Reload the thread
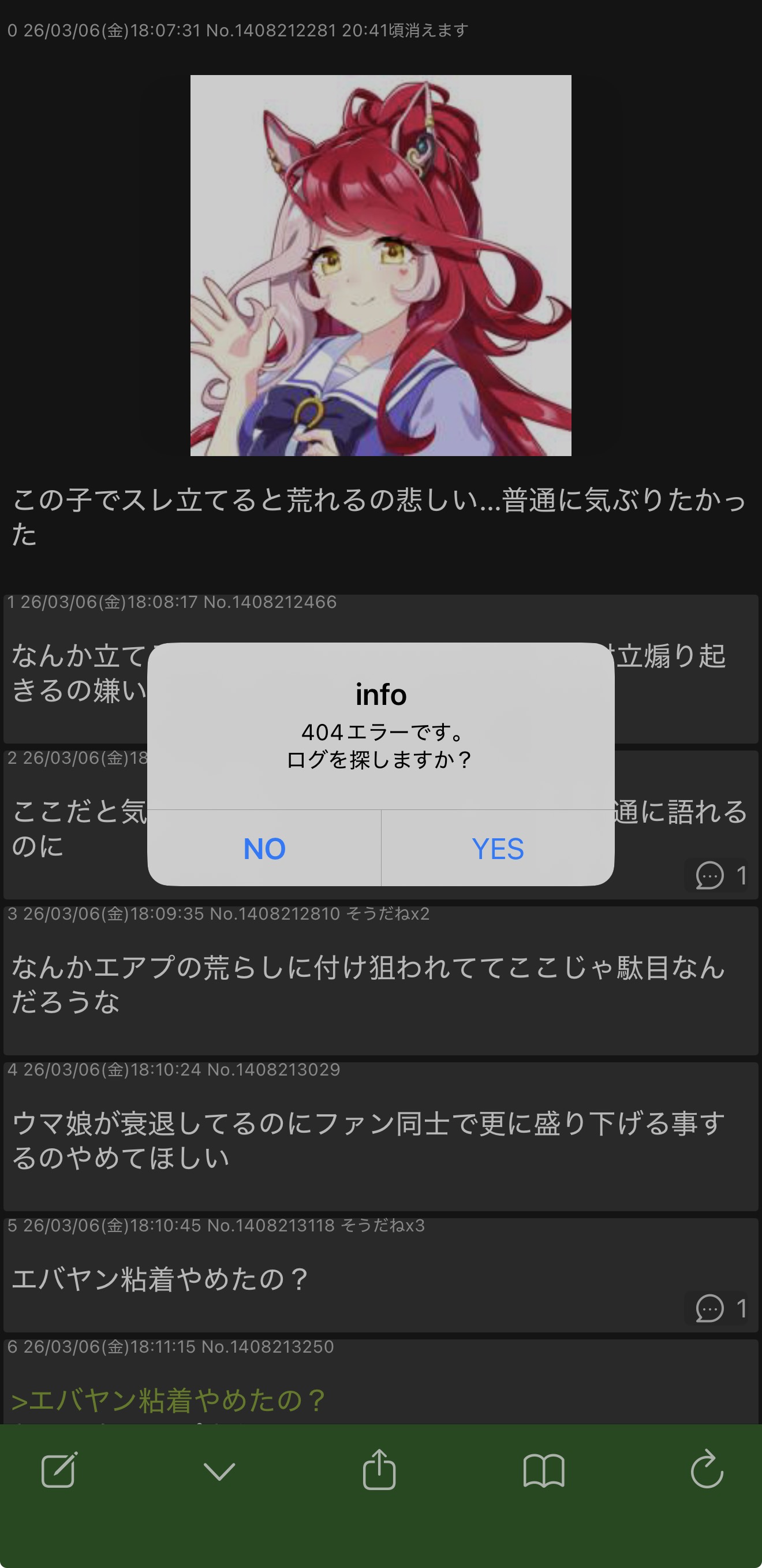The width and height of the screenshot is (762, 1568). point(707,1470)
